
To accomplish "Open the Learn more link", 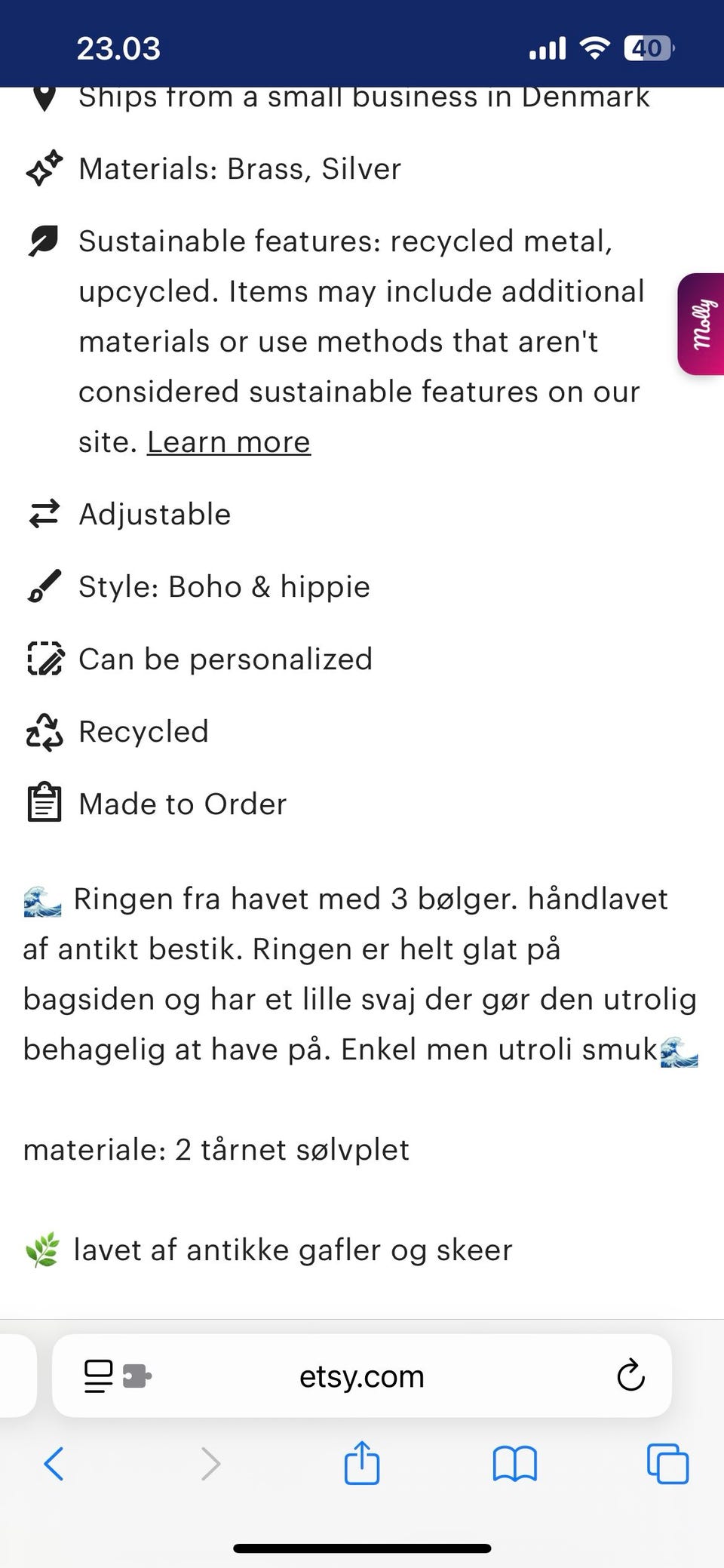I will 228,441.
